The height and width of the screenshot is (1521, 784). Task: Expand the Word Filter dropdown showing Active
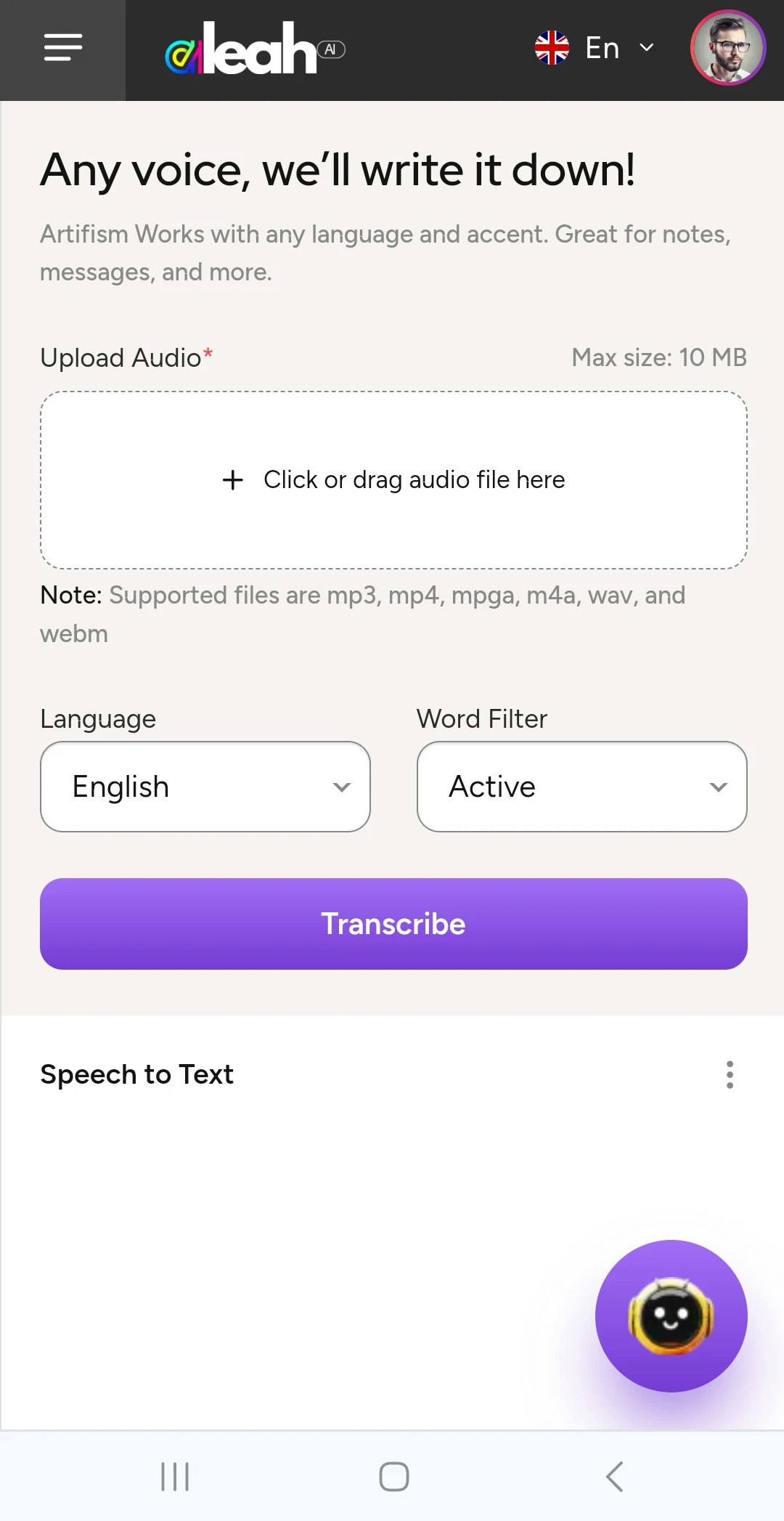coord(581,787)
